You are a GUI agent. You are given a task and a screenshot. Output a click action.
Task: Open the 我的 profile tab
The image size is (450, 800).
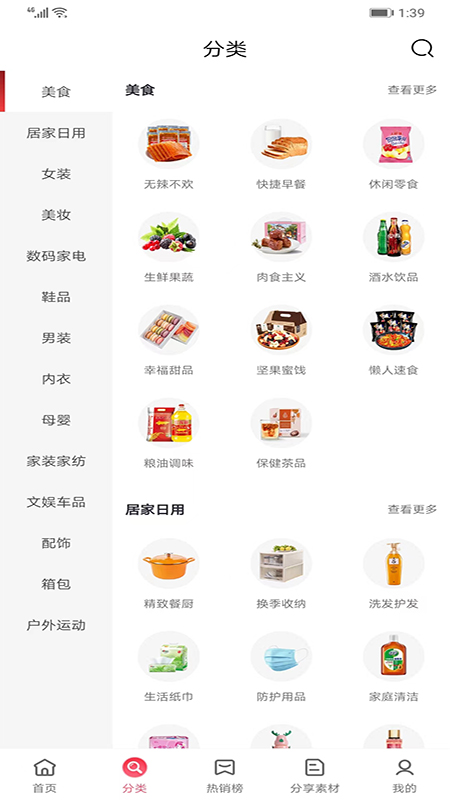tap(404, 774)
